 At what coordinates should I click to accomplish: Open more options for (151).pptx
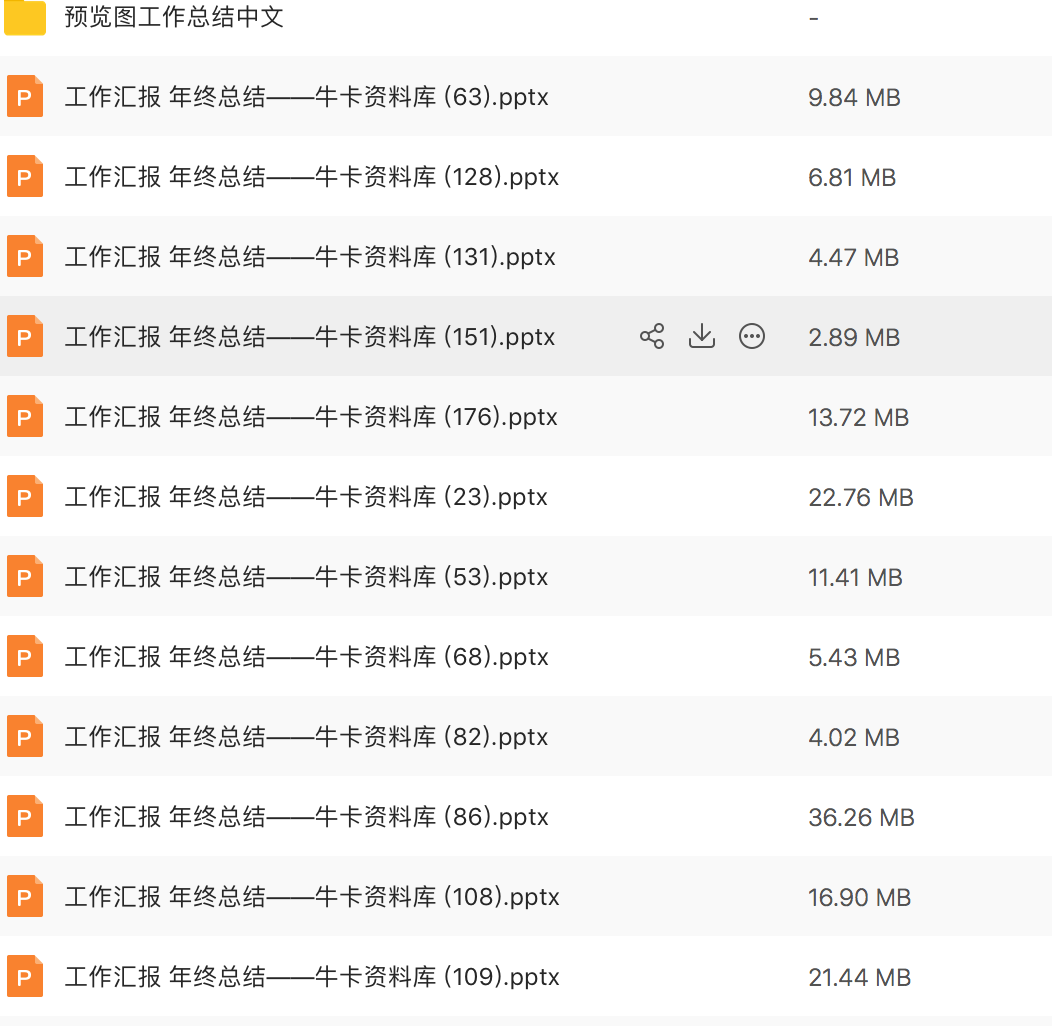tap(752, 337)
